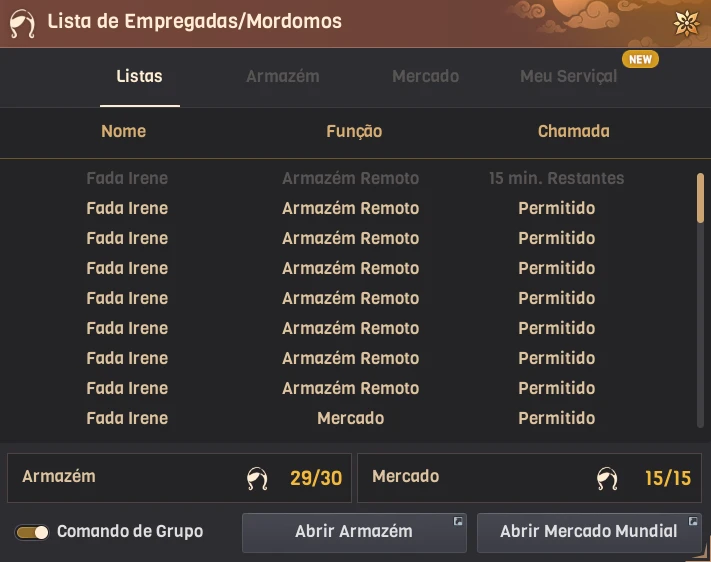The image size is (711, 562).
Task: Toggle Comando de Grupo switch
Action: (x=32, y=532)
